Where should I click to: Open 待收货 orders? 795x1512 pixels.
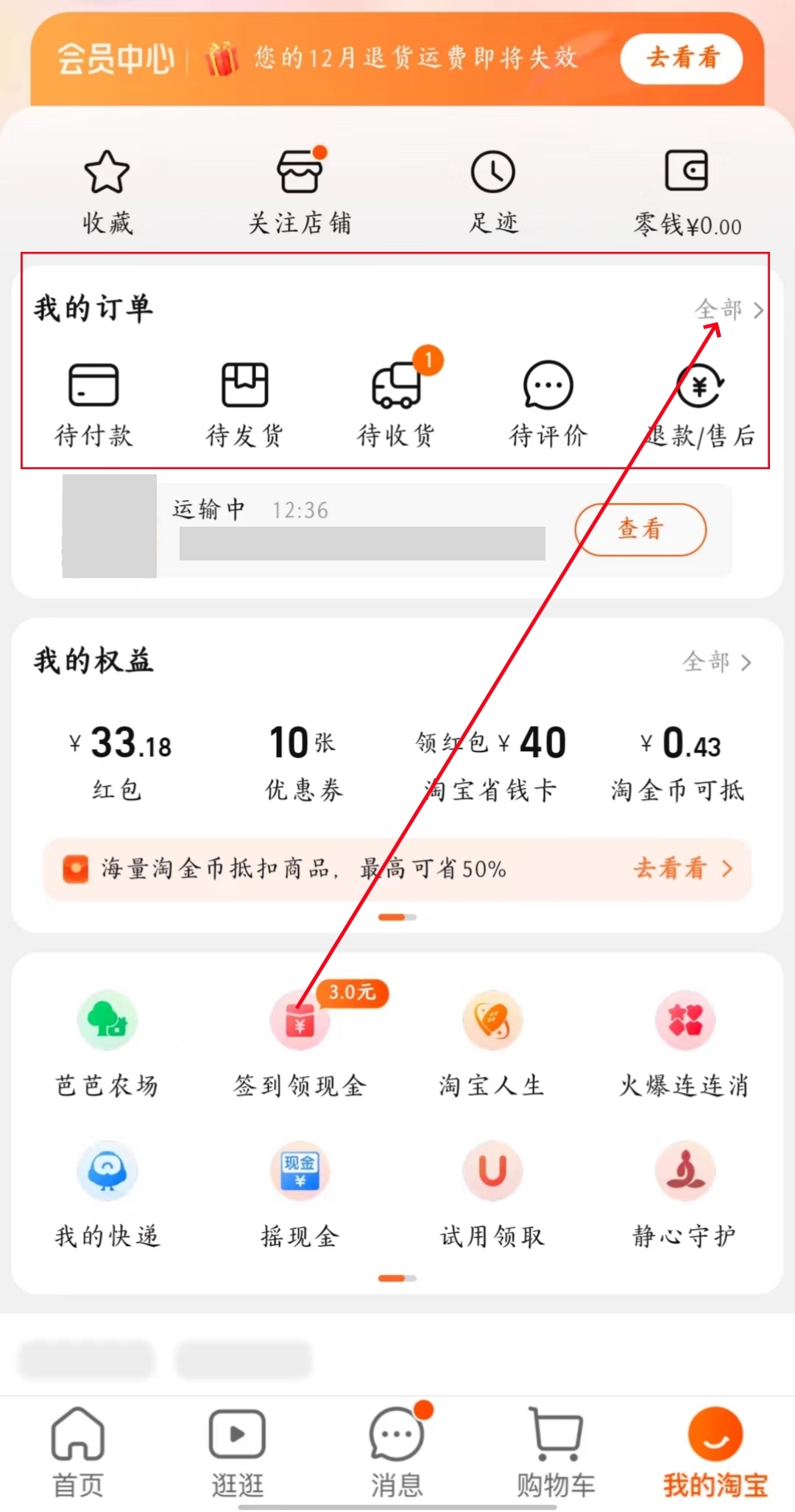click(x=397, y=405)
